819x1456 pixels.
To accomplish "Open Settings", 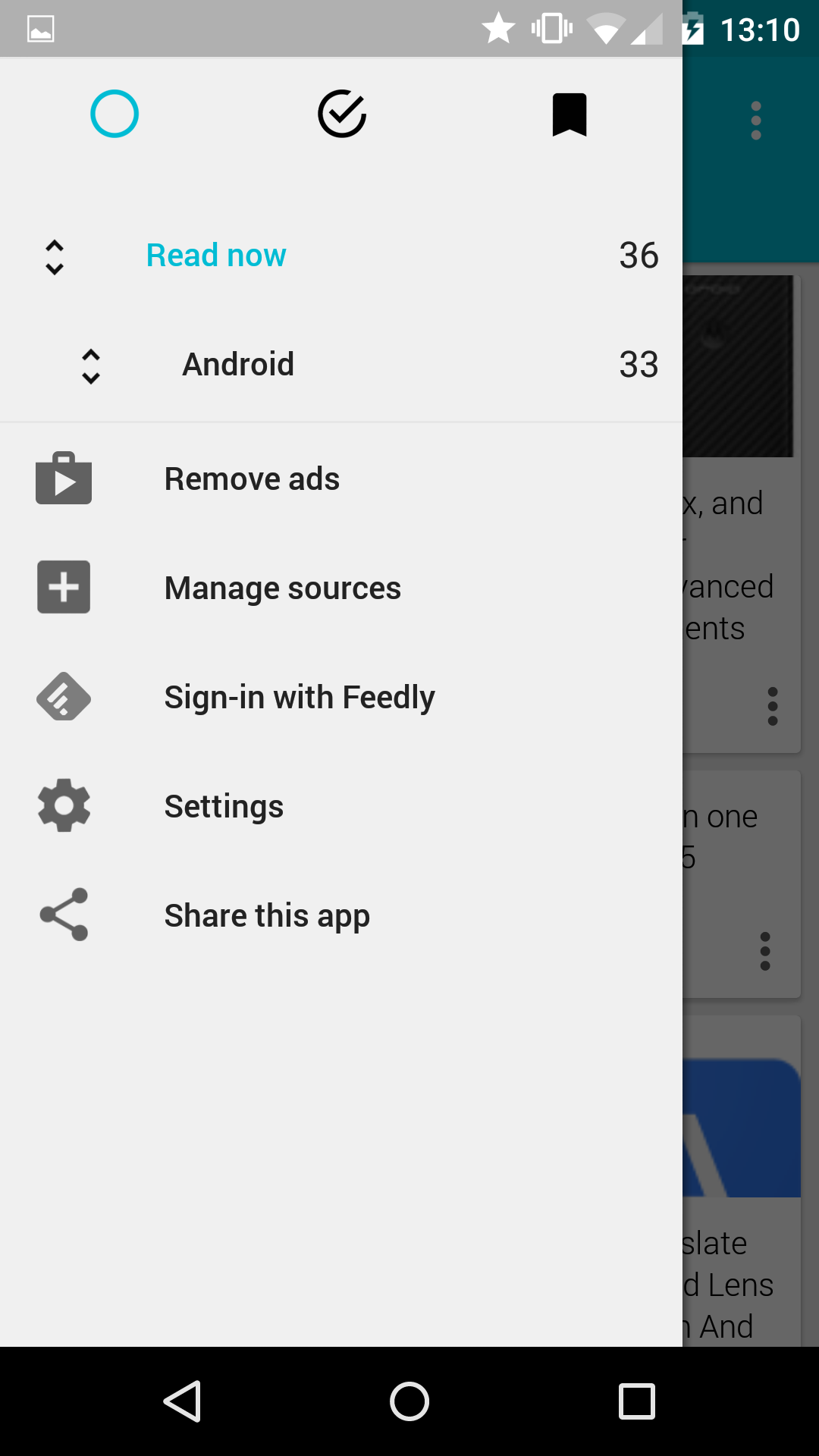I will coord(341,807).
